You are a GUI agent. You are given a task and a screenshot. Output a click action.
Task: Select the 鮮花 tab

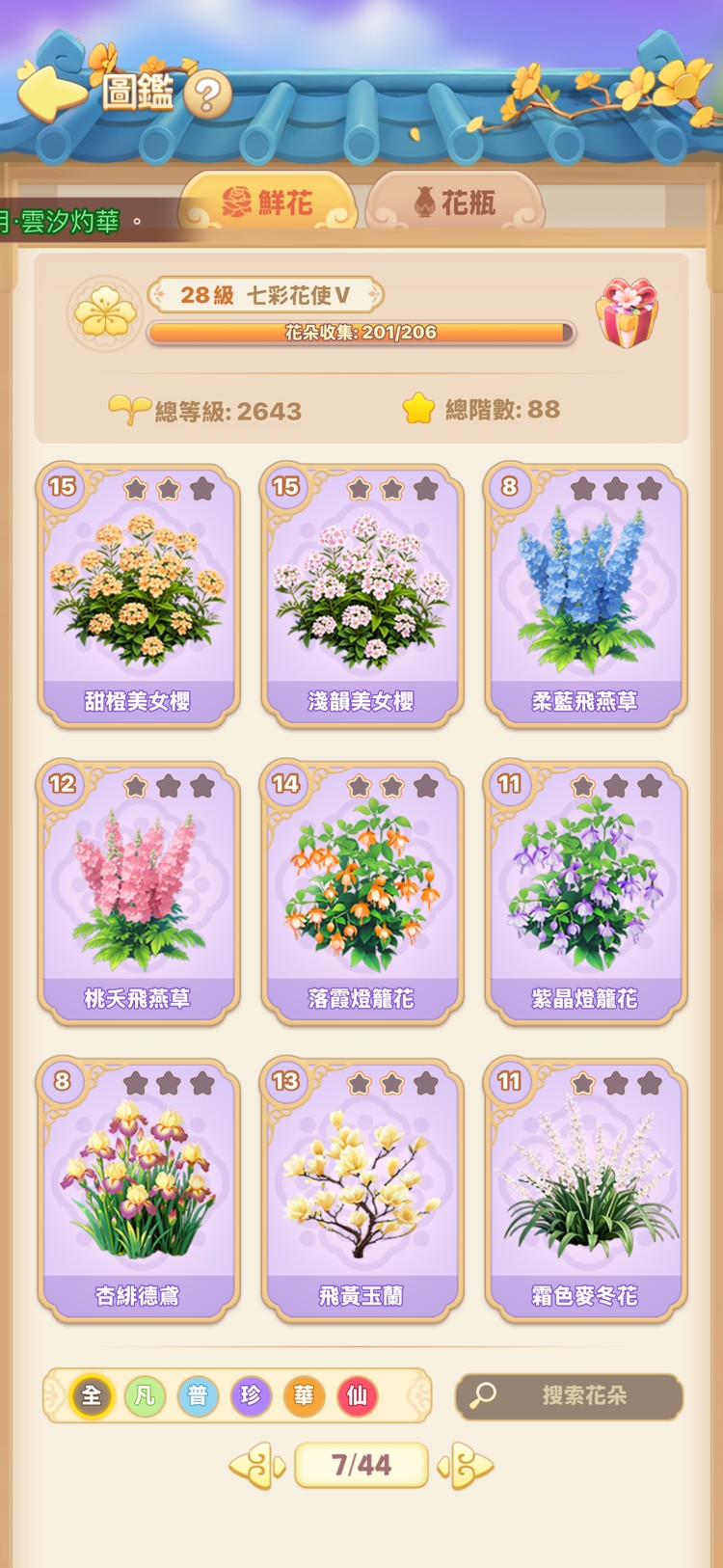[x=268, y=203]
